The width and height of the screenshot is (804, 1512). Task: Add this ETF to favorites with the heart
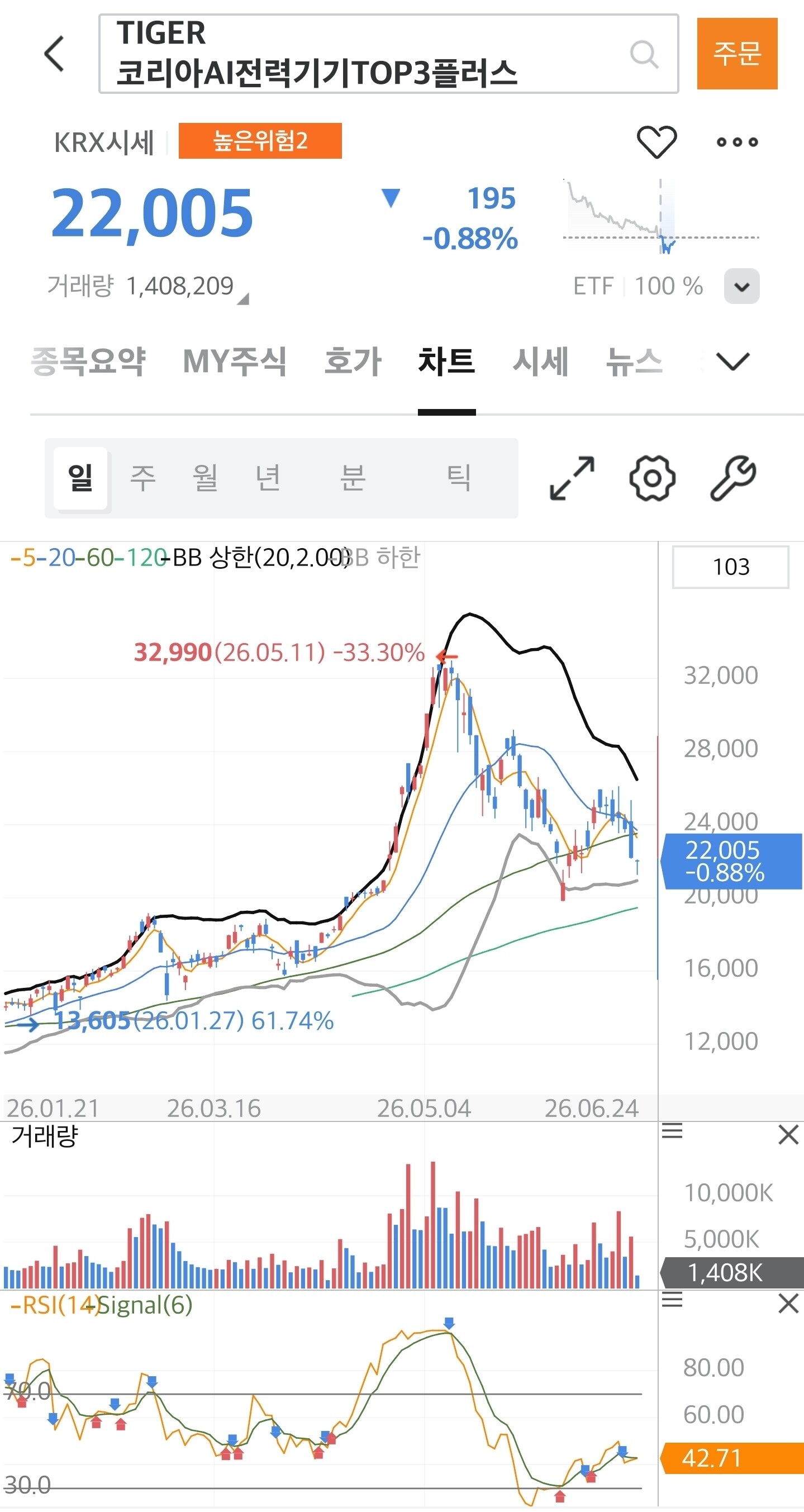tap(656, 141)
